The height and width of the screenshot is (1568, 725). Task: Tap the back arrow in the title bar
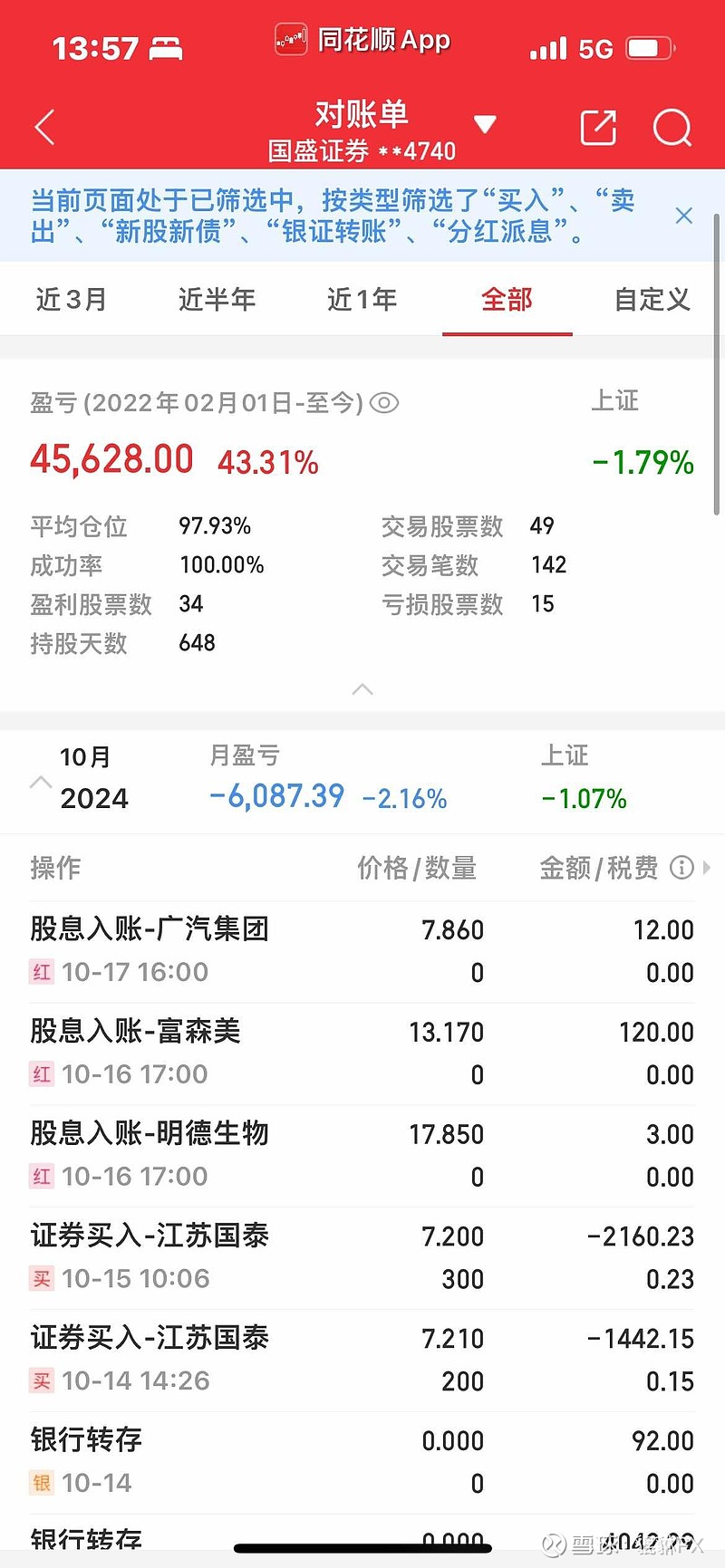tap(43, 127)
